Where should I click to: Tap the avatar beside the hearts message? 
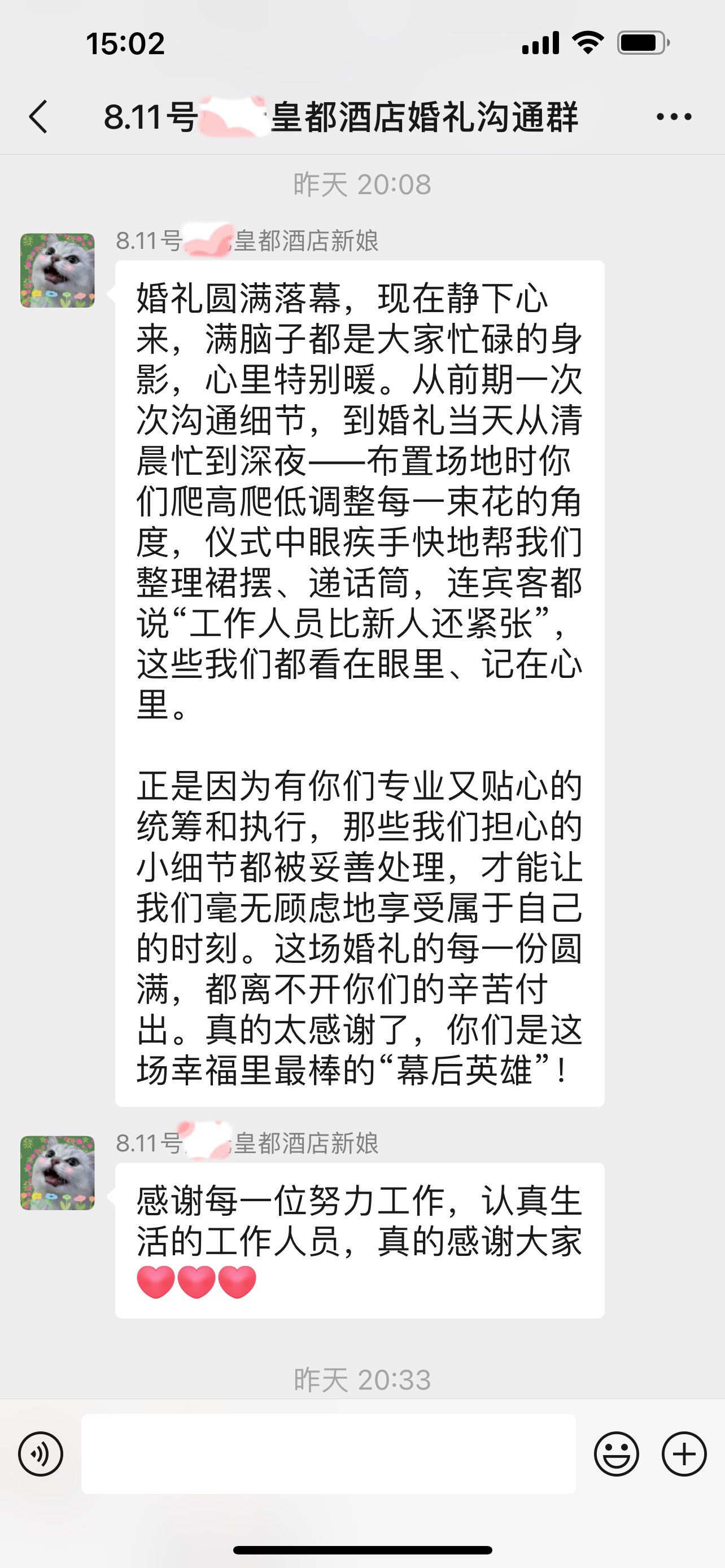(58, 1172)
